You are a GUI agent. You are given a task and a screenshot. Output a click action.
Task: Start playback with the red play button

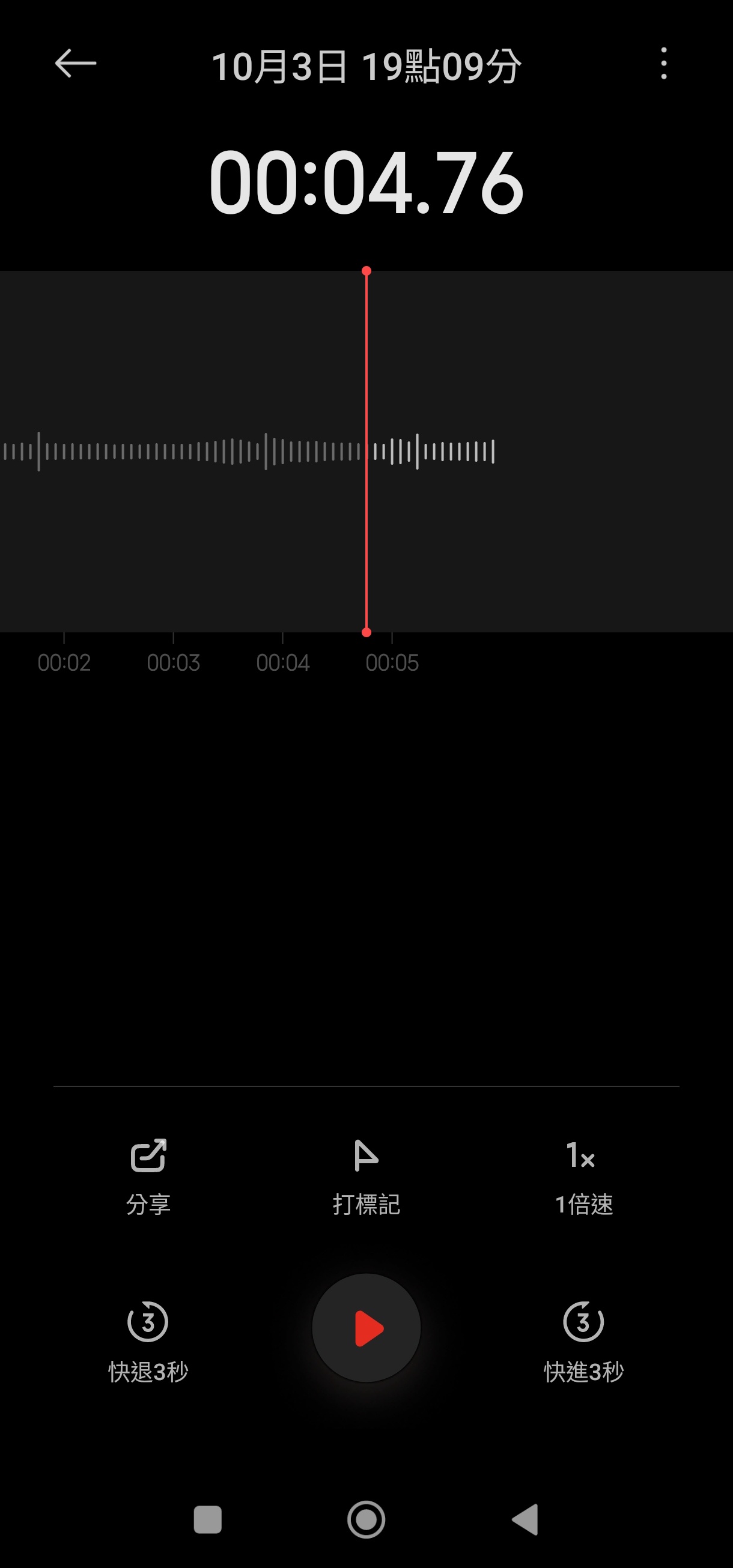pyautogui.click(x=366, y=1328)
